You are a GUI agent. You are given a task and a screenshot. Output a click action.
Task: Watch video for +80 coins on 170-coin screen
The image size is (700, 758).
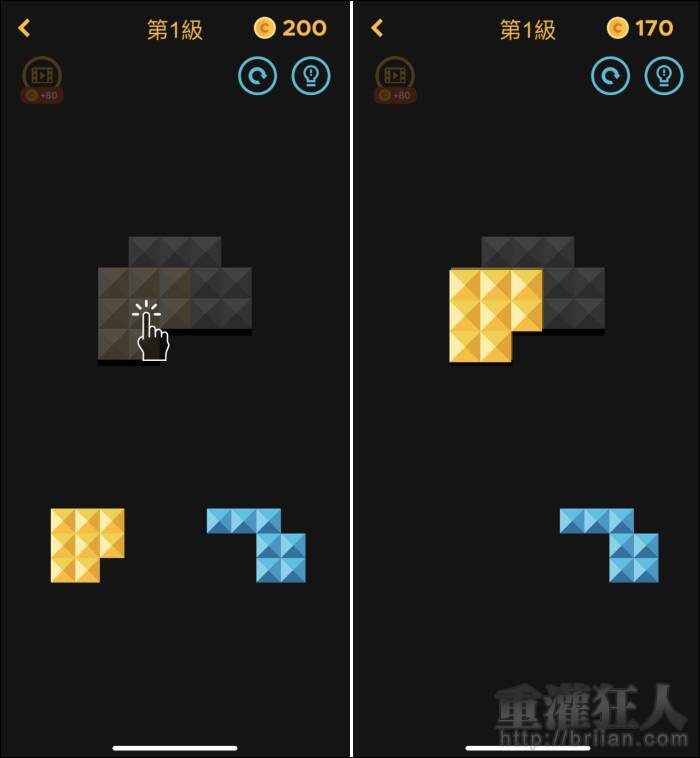point(395,78)
